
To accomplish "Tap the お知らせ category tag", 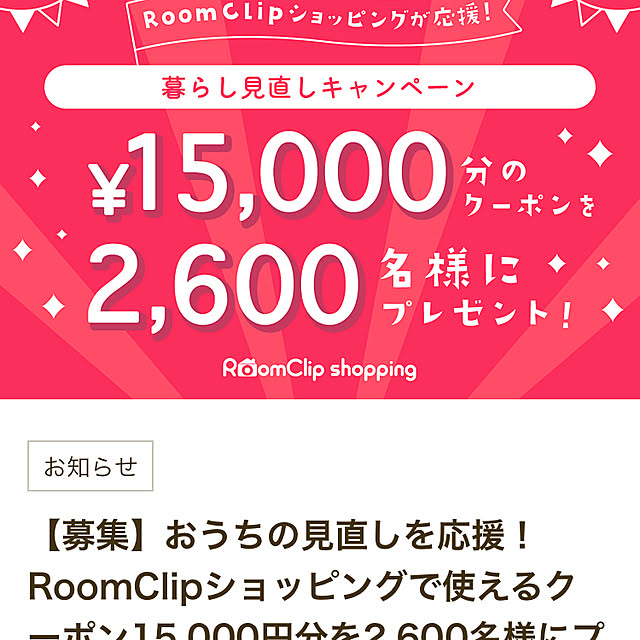I will click(90, 467).
